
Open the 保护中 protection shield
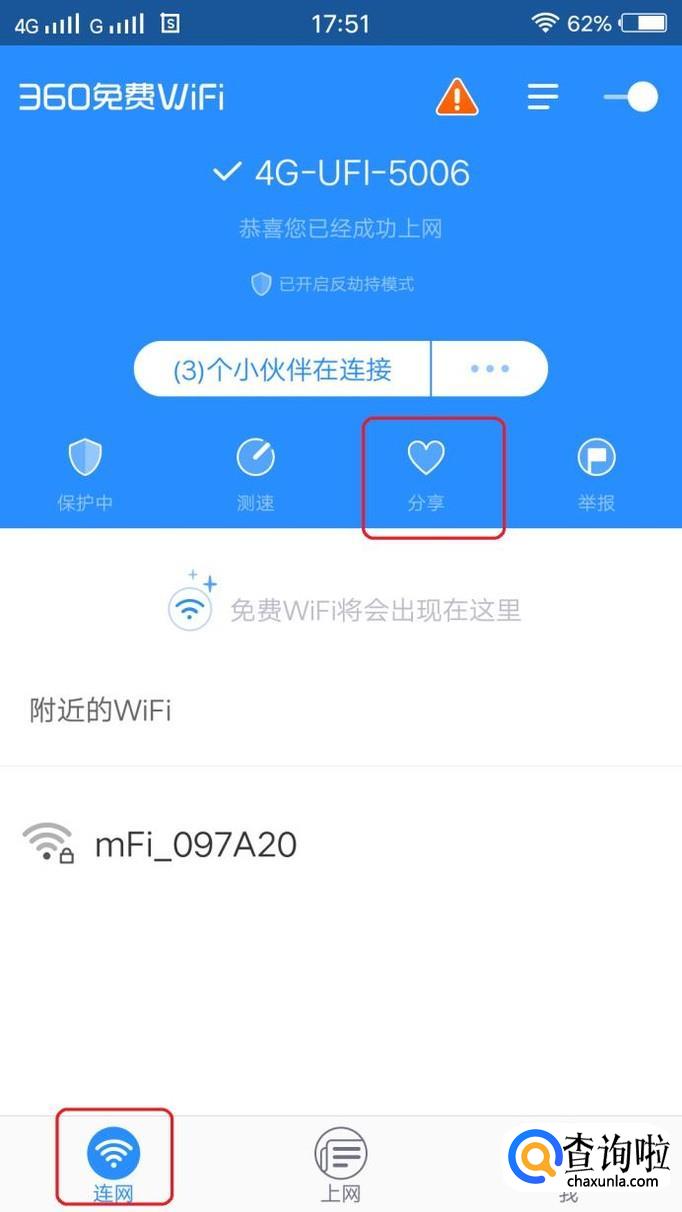[x=85, y=474]
